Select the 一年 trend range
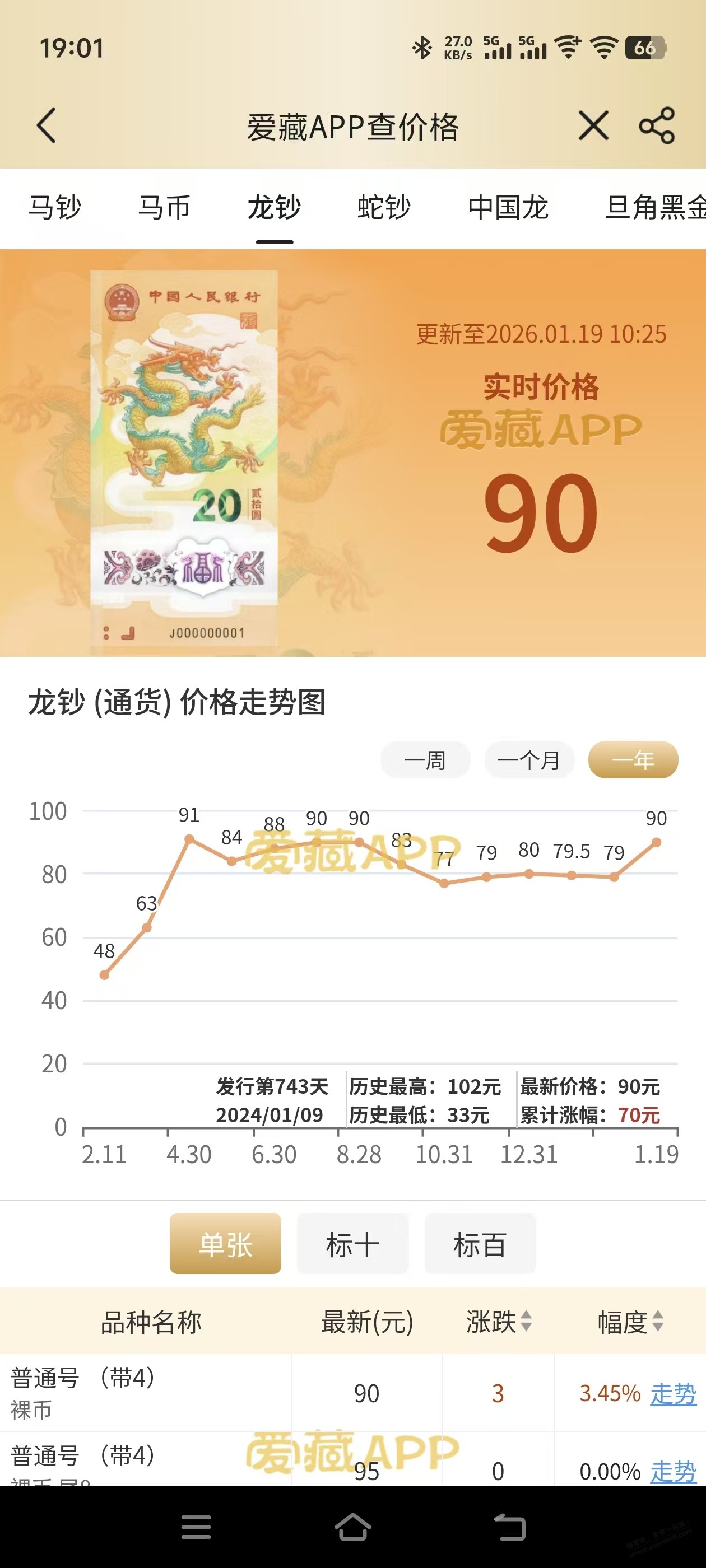 pos(633,760)
